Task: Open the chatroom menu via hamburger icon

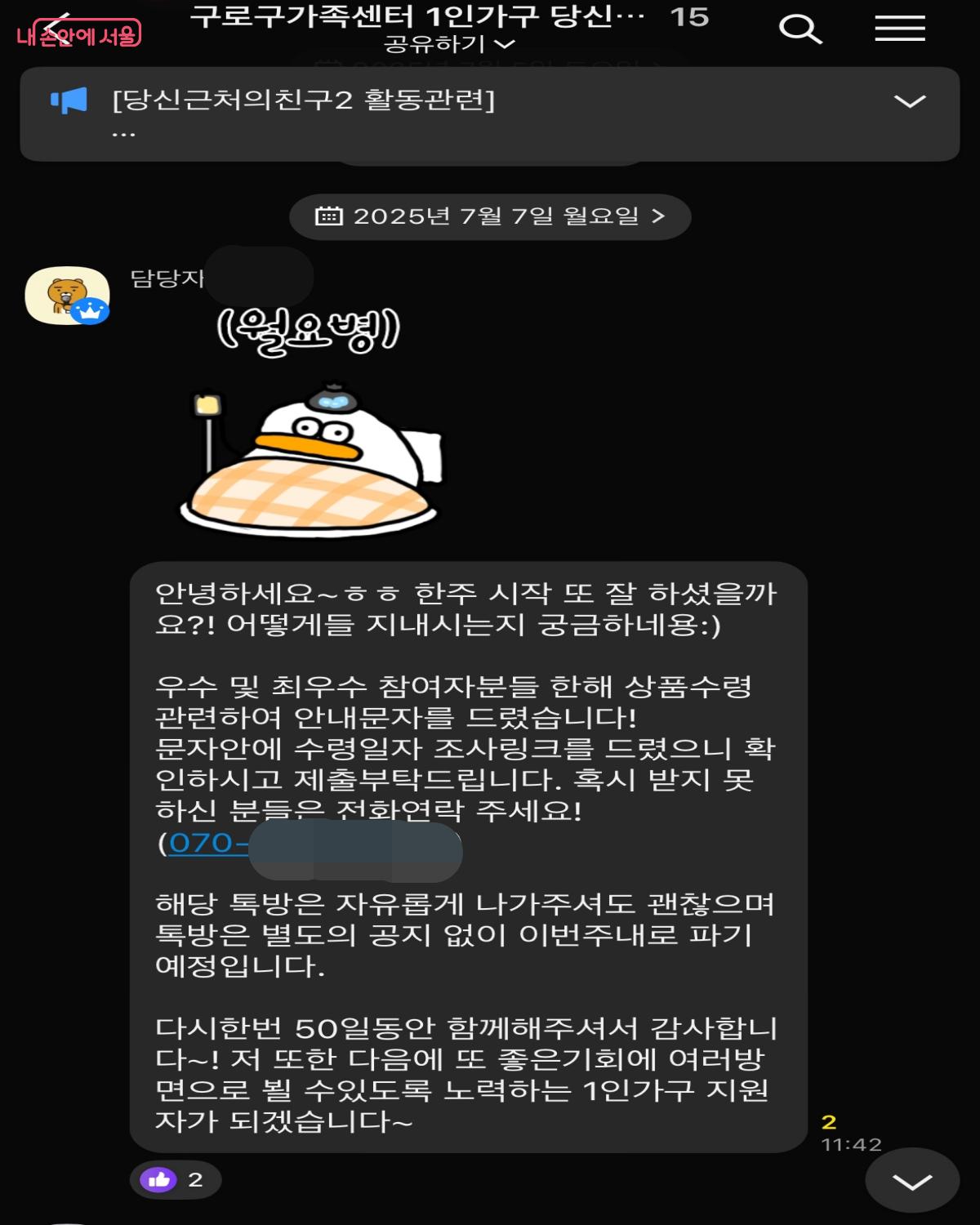Action: [x=898, y=29]
